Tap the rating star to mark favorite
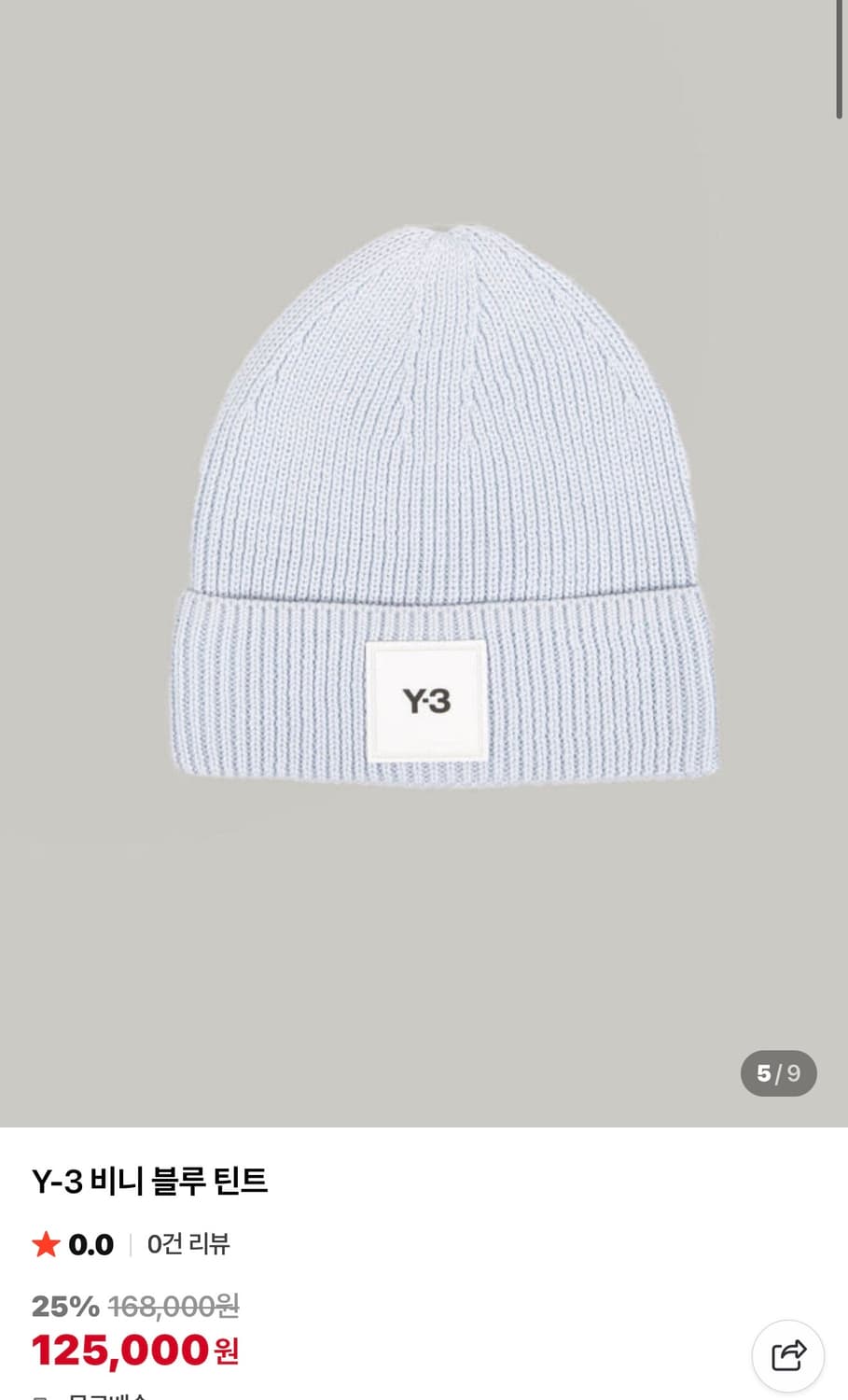Viewport: 848px width, 1400px height. click(46, 1245)
